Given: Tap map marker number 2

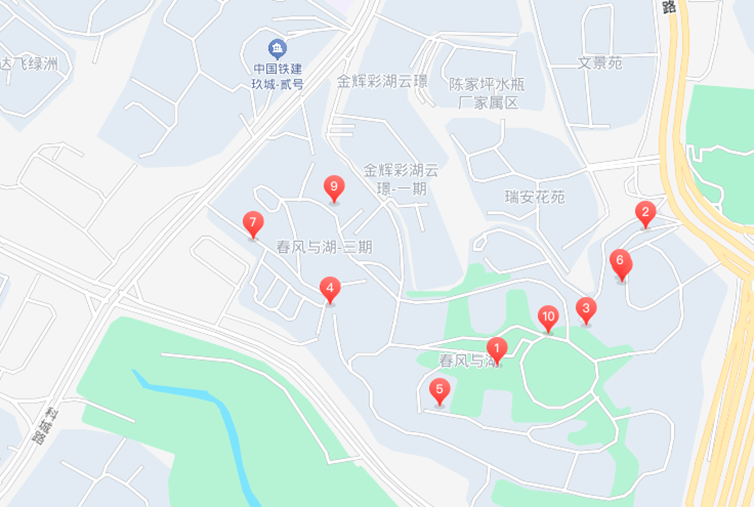Looking at the screenshot, I should [x=645, y=212].
